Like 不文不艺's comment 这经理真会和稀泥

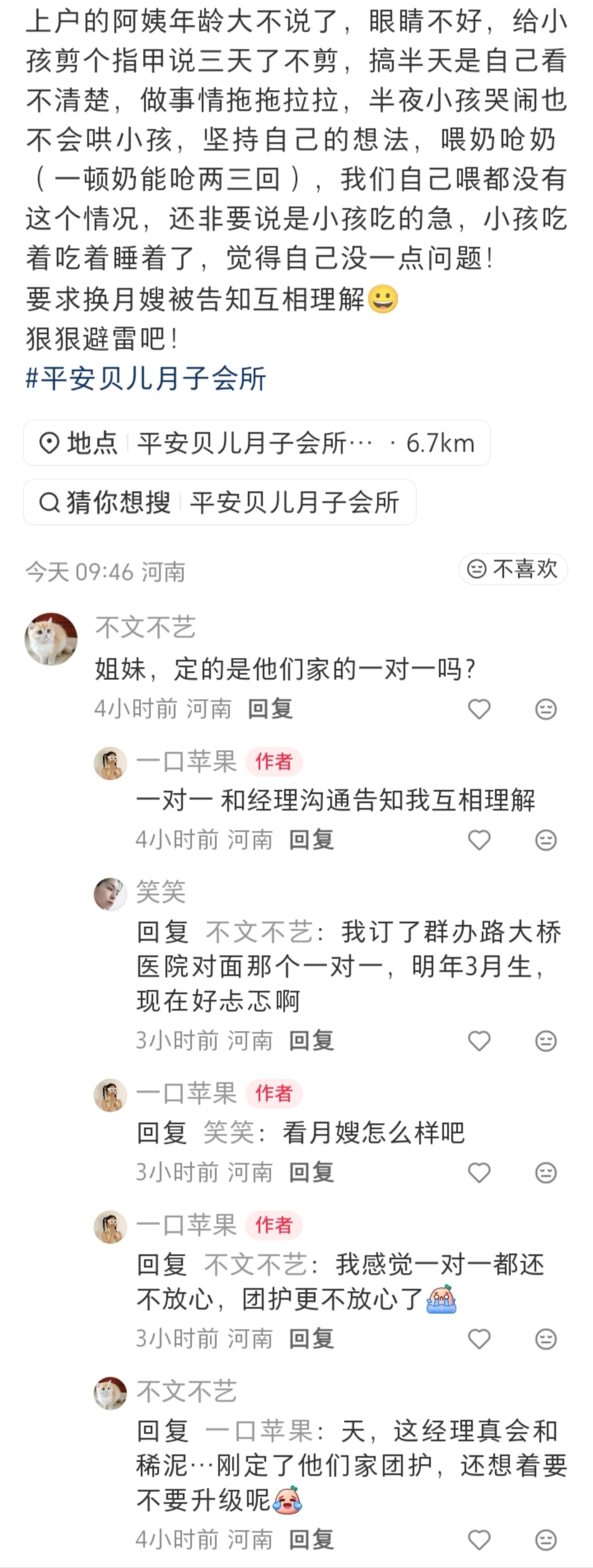pyautogui.click(x=479, y=1540)
